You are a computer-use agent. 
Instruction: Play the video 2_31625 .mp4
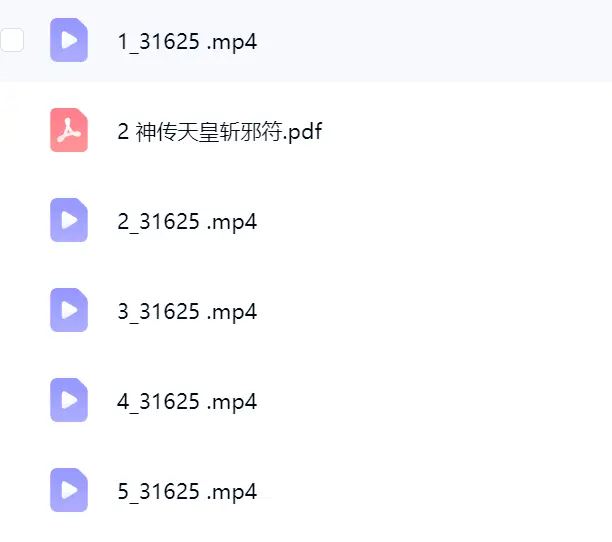point(187,222)
